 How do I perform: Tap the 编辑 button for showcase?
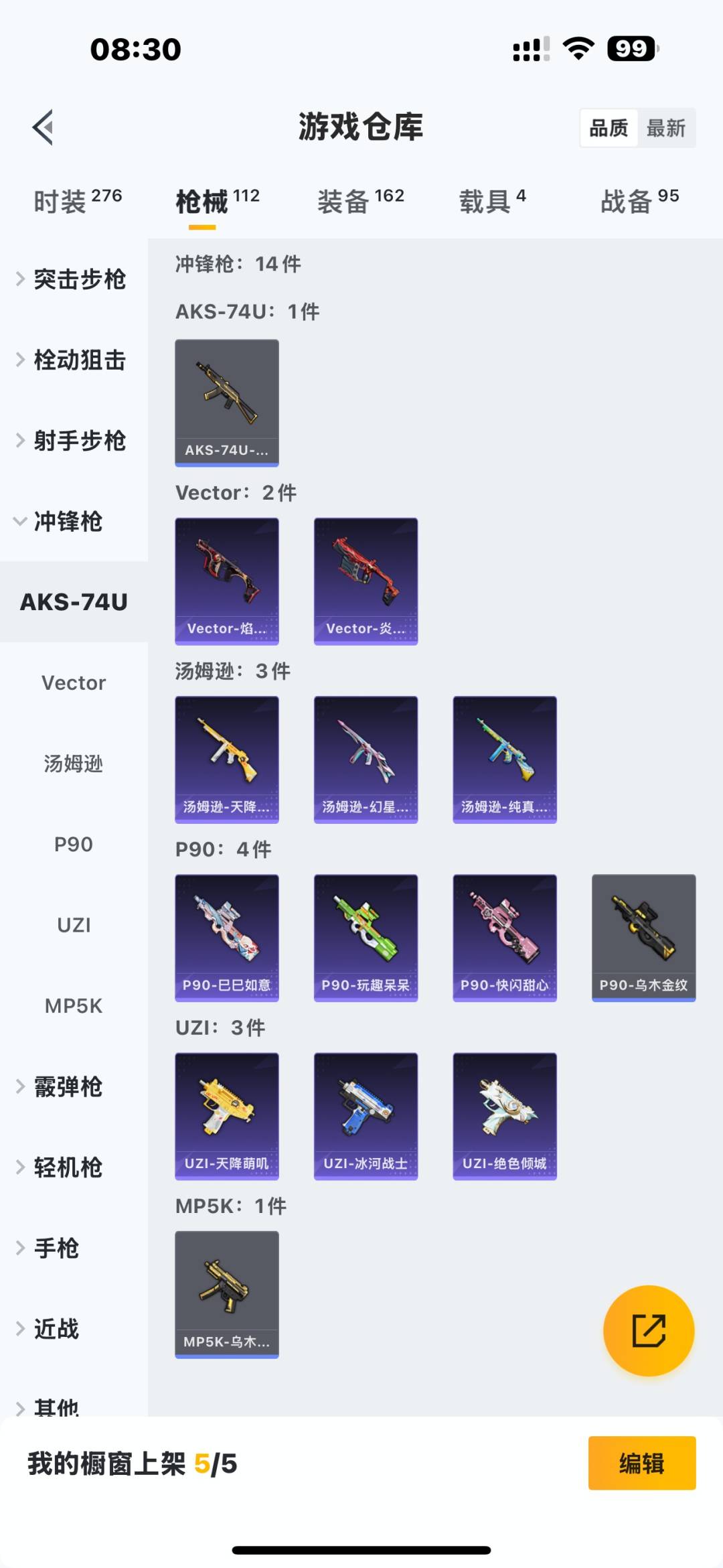click(x=641, y=1464)
